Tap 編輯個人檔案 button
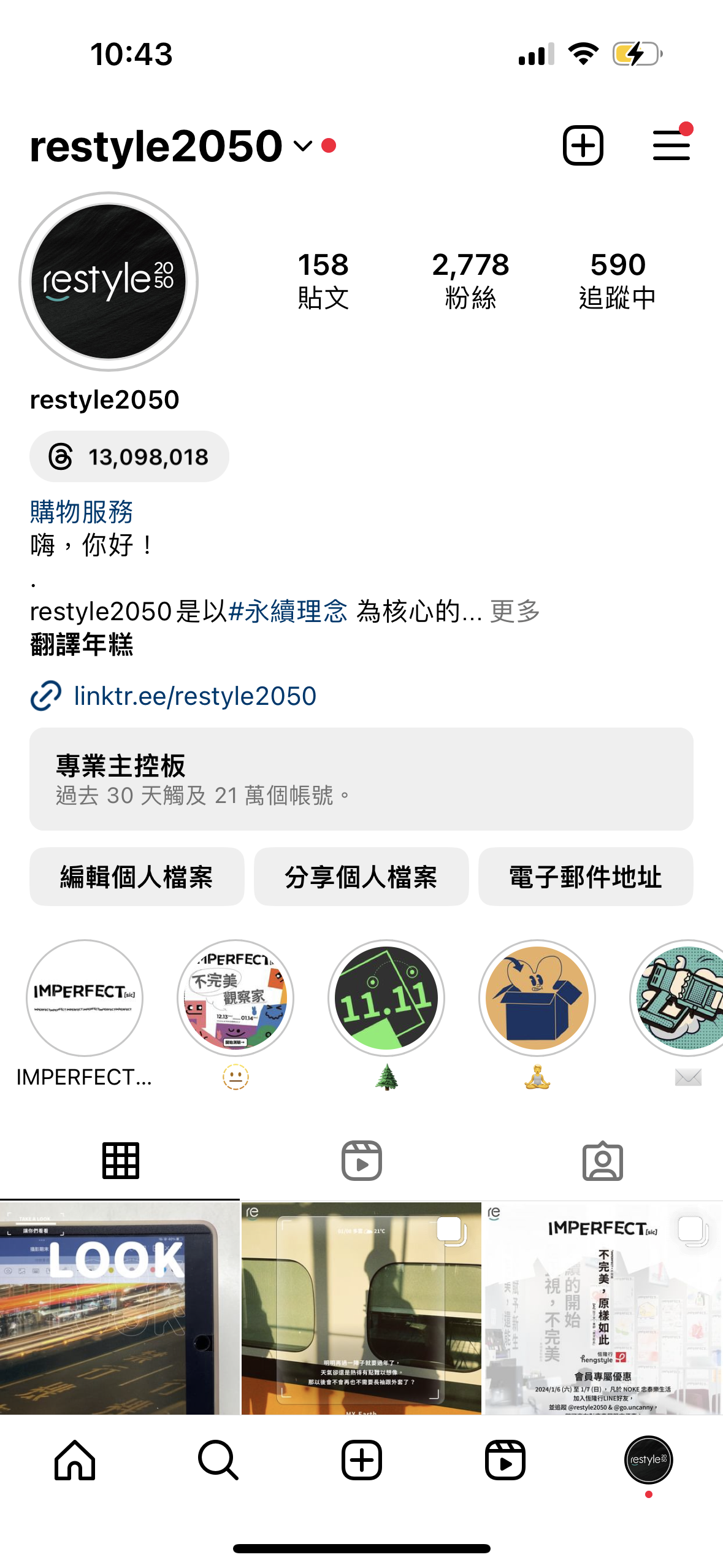The width and height of the screenshot is (723, 1568). [137, 877]
